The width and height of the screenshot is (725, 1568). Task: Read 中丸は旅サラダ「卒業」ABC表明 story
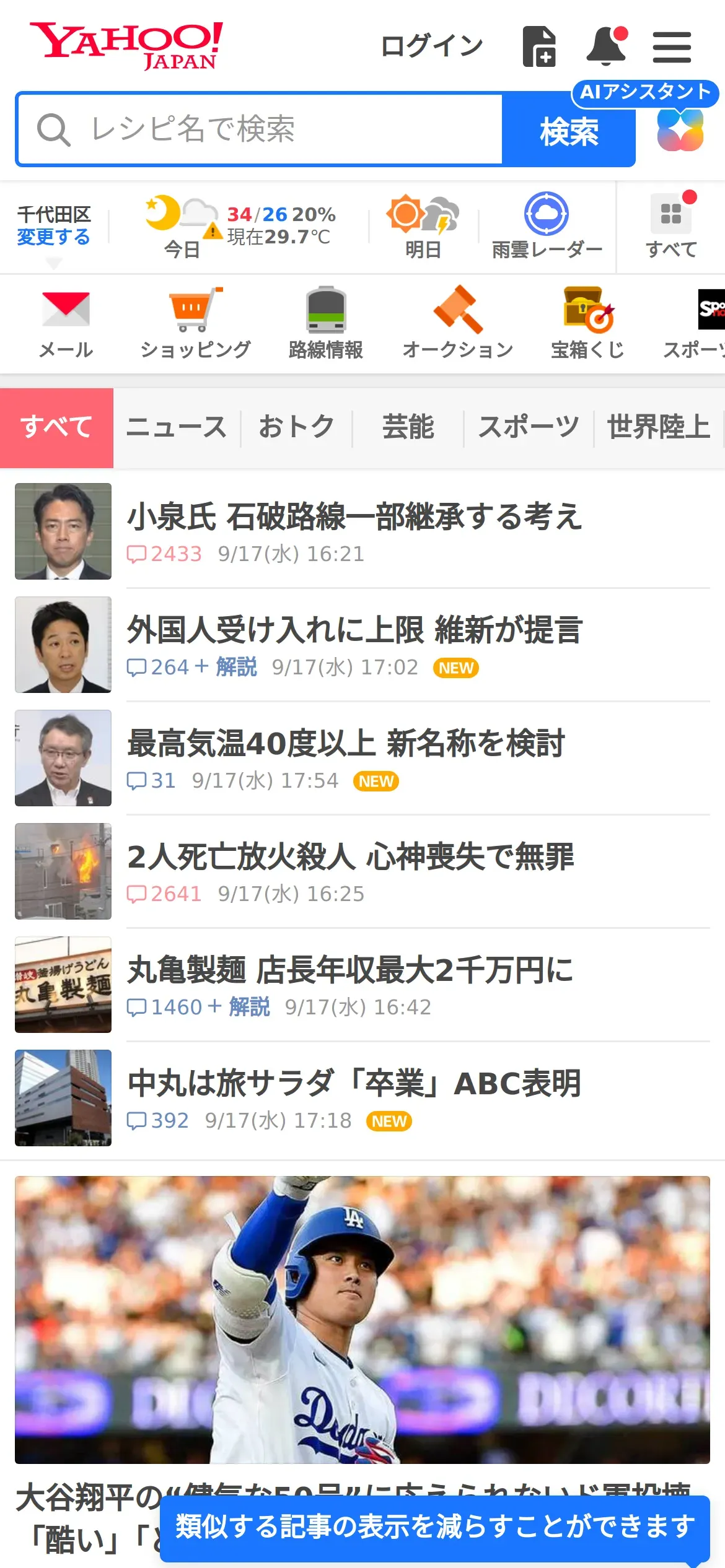(x=354, y=1084)
